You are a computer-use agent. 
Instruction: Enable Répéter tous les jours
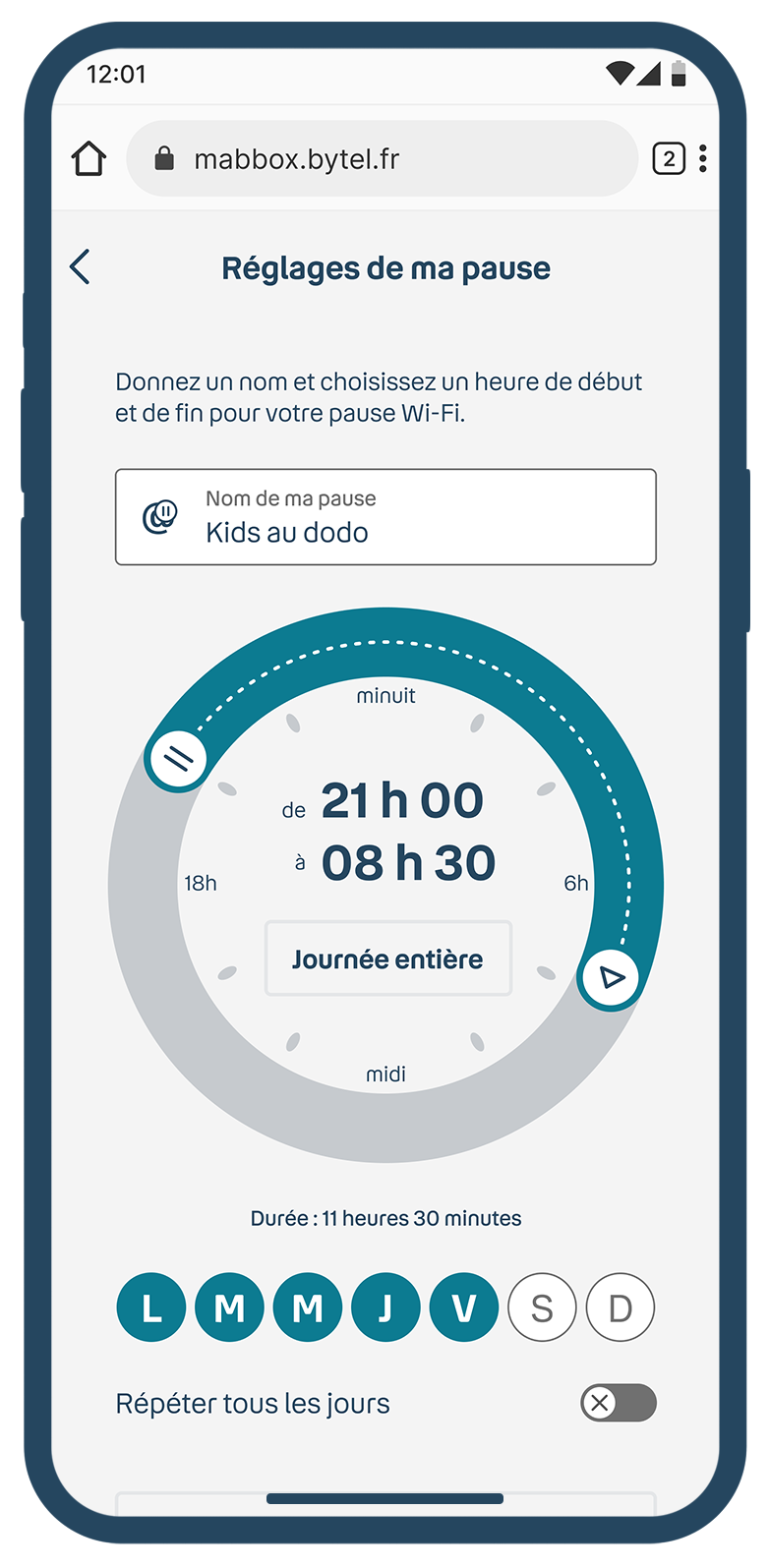[x=619, y=1403]
